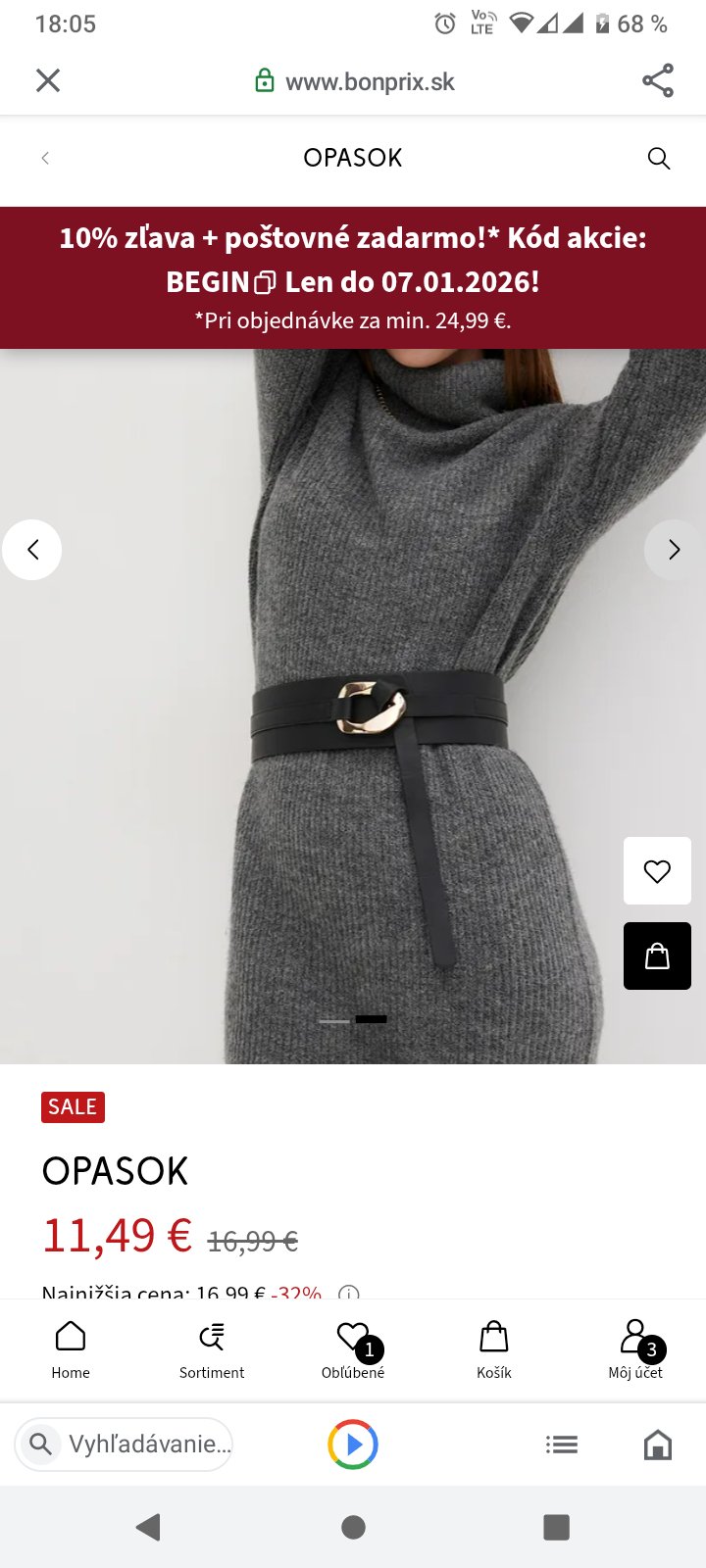Show the next product image
The image size is (706, 1568).
tap(674, 550)
